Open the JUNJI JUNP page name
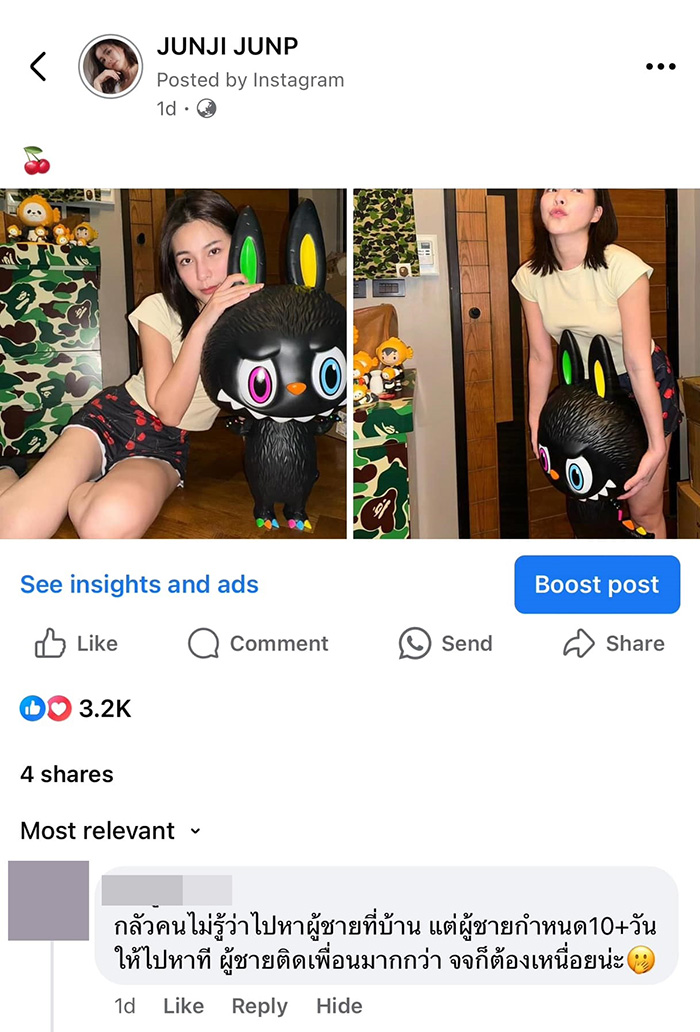Image resolution: width=700 pixels, height=1032 pixels. (x=227, y=46)
